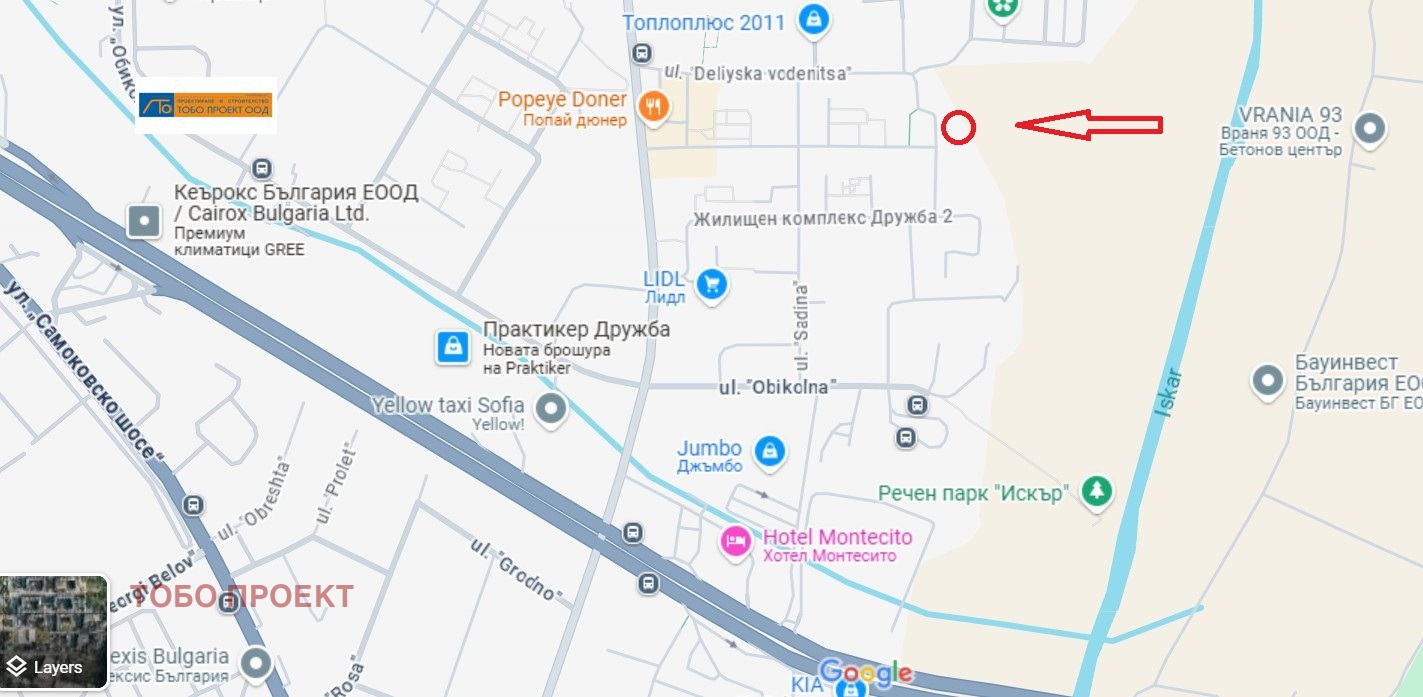Viewport: 1423px width, 697px height.
Task: Open the Практикер Дружба store pin
Action: click(x=452, y=346)
